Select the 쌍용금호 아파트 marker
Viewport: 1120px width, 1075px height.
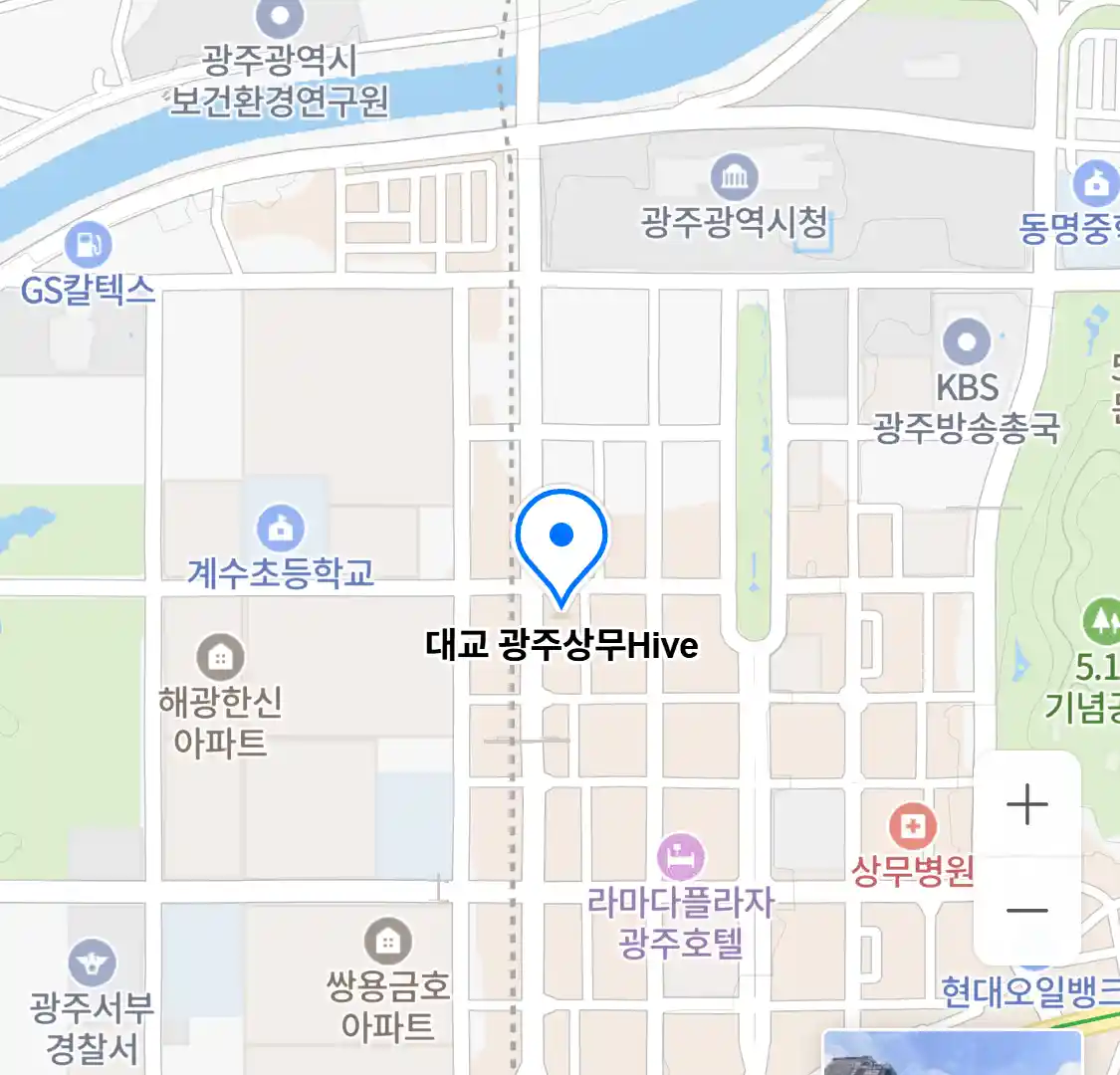pyautogui.click(x=387, y=941)
